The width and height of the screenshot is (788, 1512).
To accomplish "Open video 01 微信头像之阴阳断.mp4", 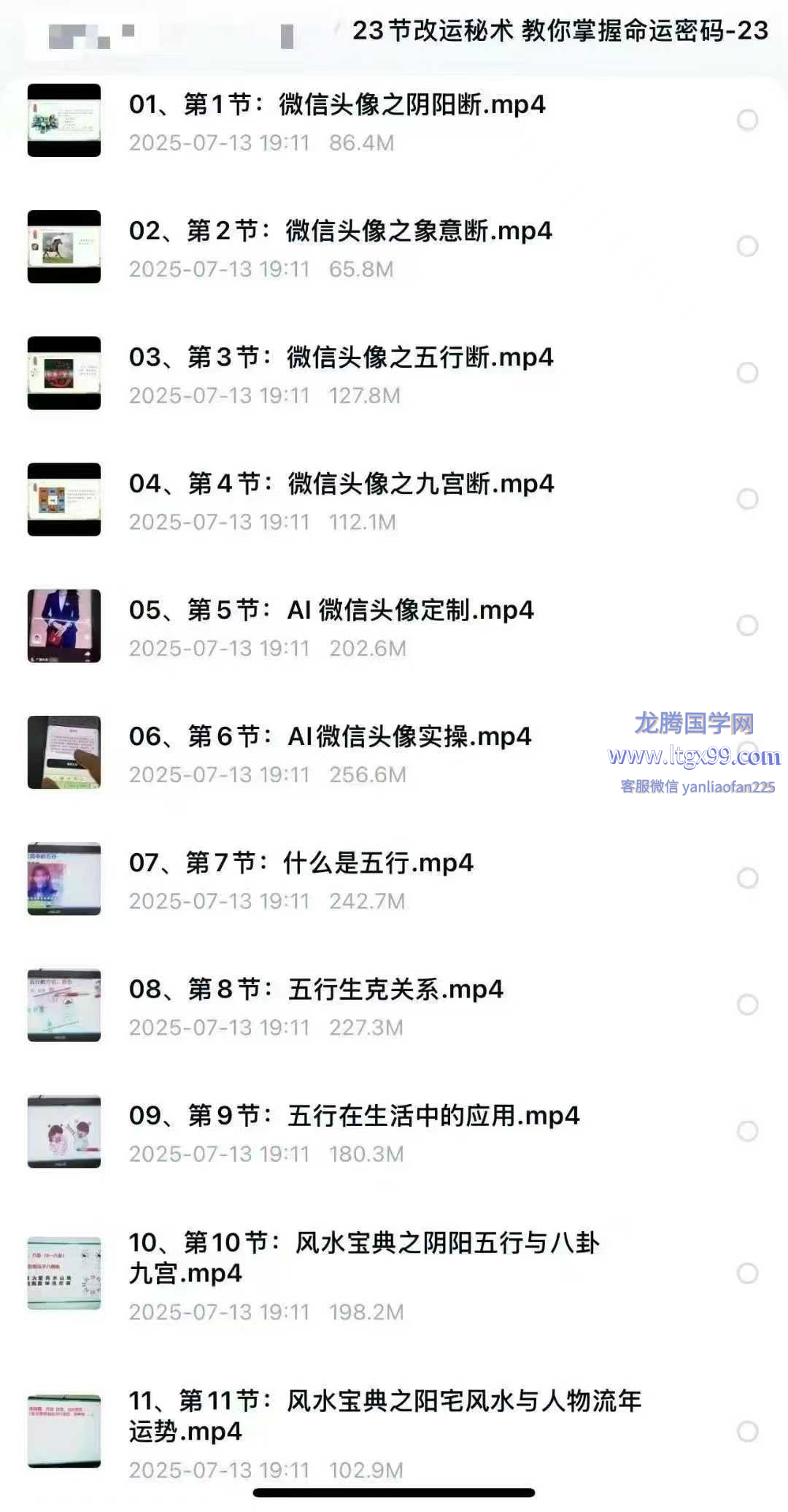I will 337,105.
